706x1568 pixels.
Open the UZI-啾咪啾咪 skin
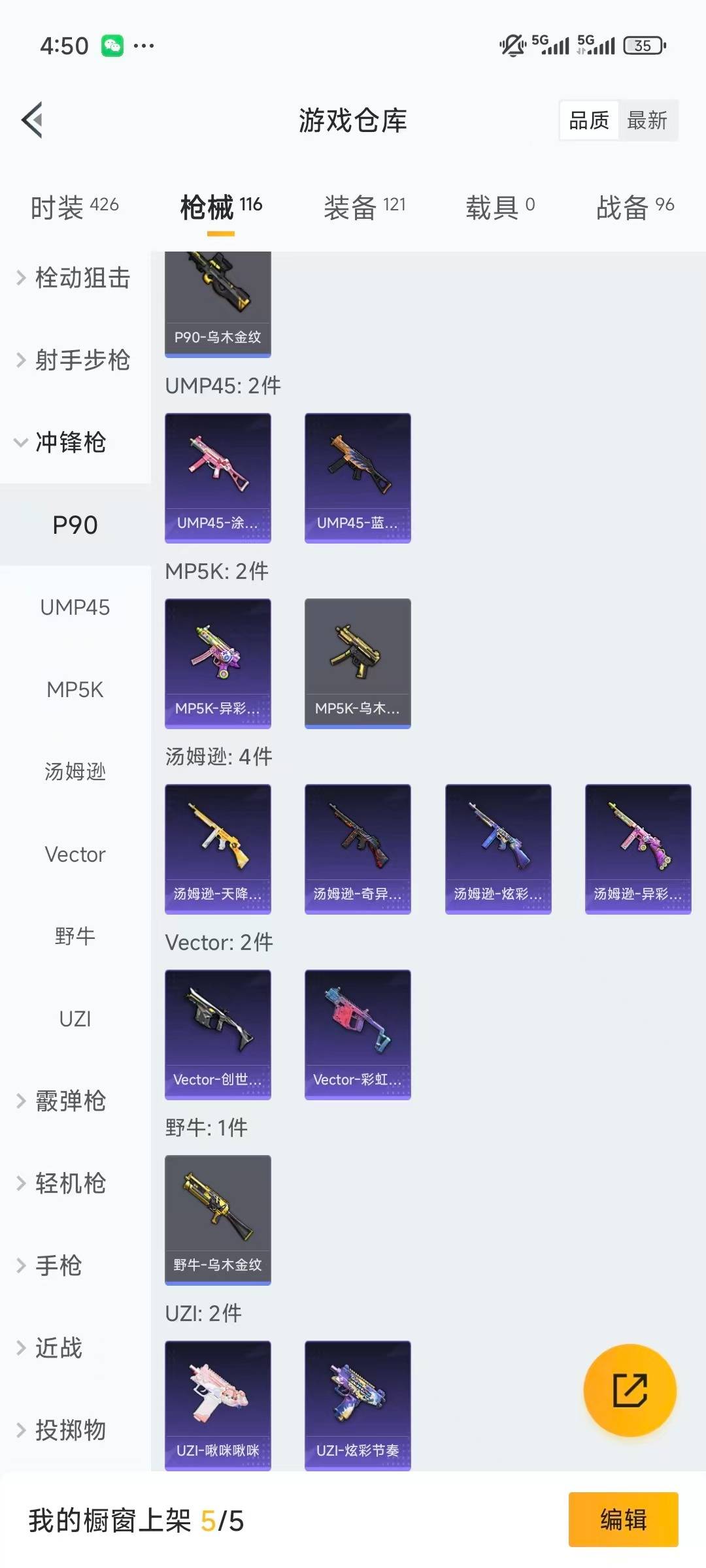[x=218, y=1405]
